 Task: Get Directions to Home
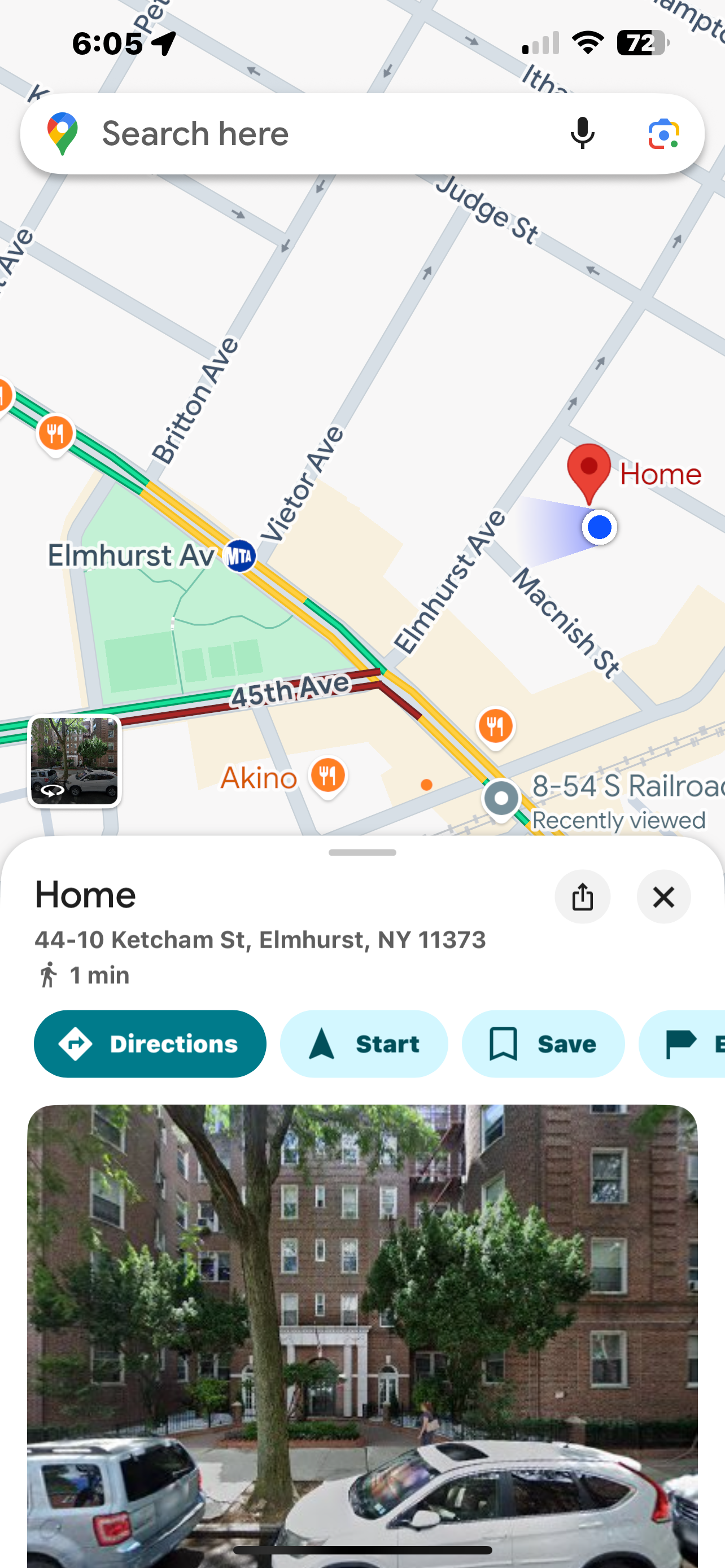point(150,1044)
